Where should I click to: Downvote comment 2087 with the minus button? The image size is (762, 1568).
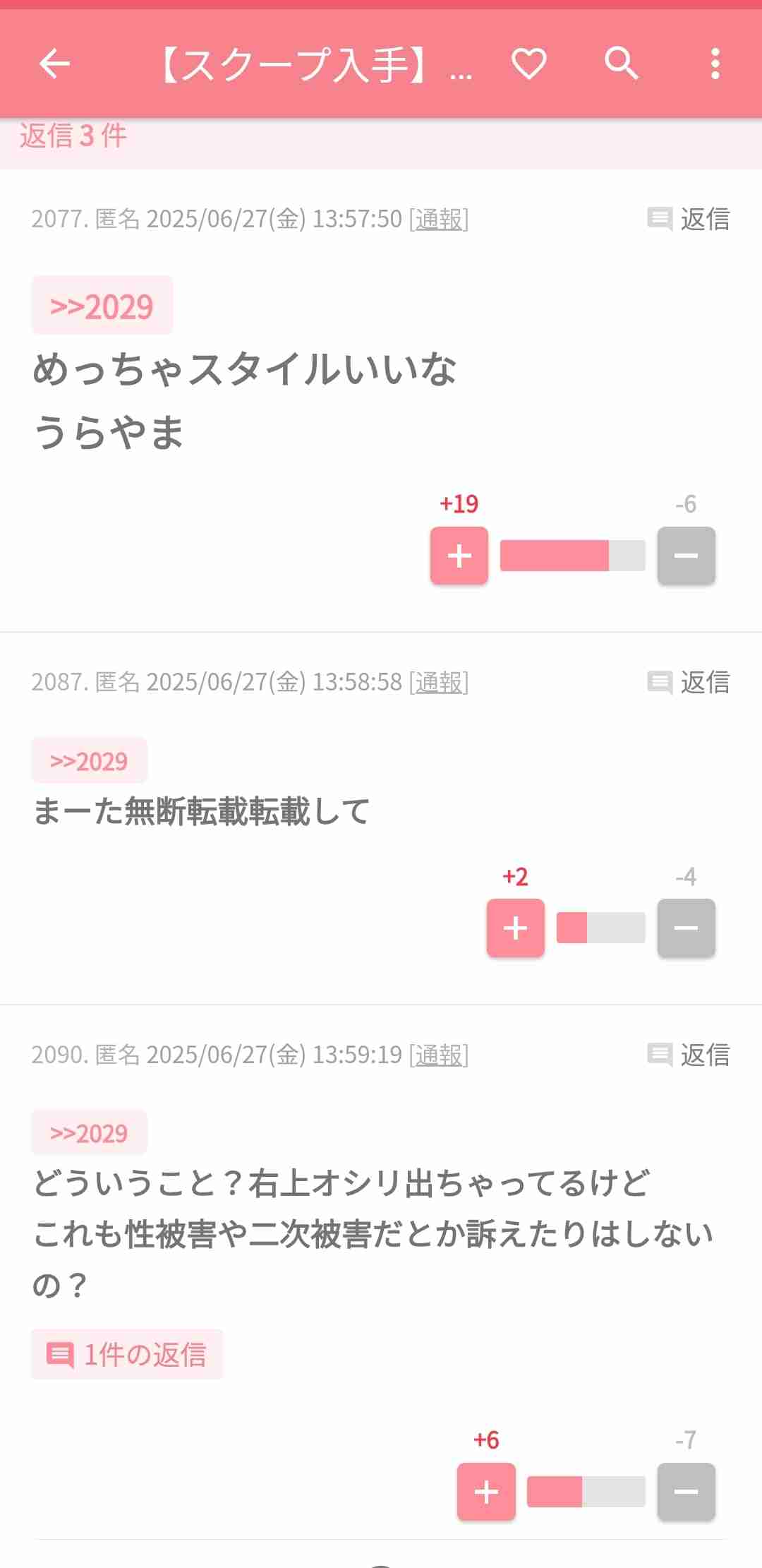[x=687, y=928]
